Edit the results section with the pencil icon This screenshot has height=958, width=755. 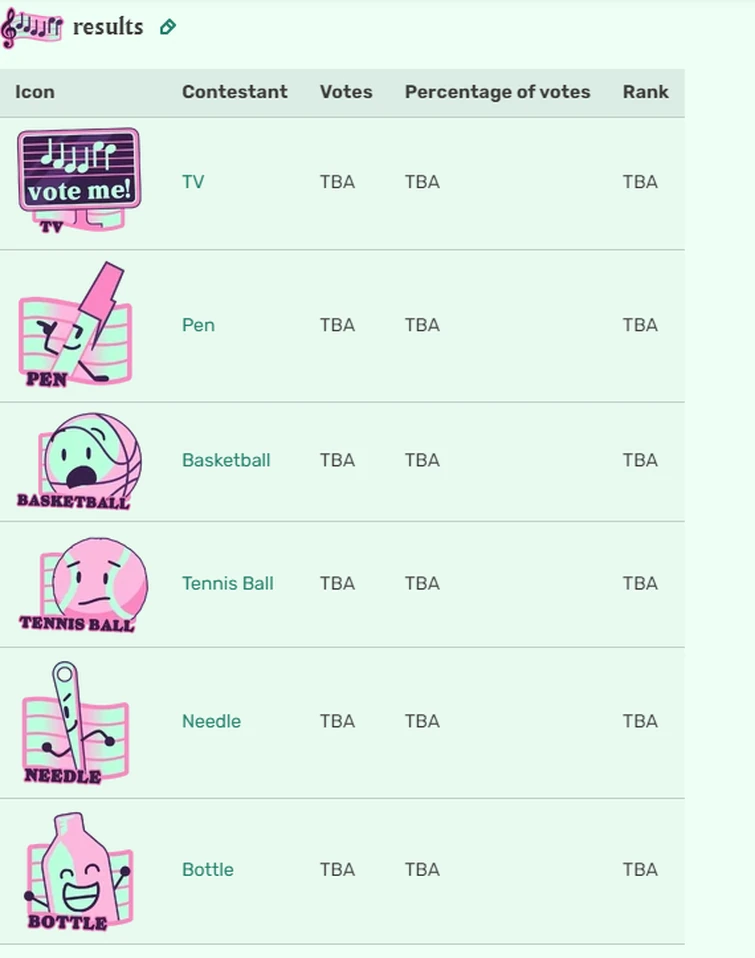[x=167, y=26]
